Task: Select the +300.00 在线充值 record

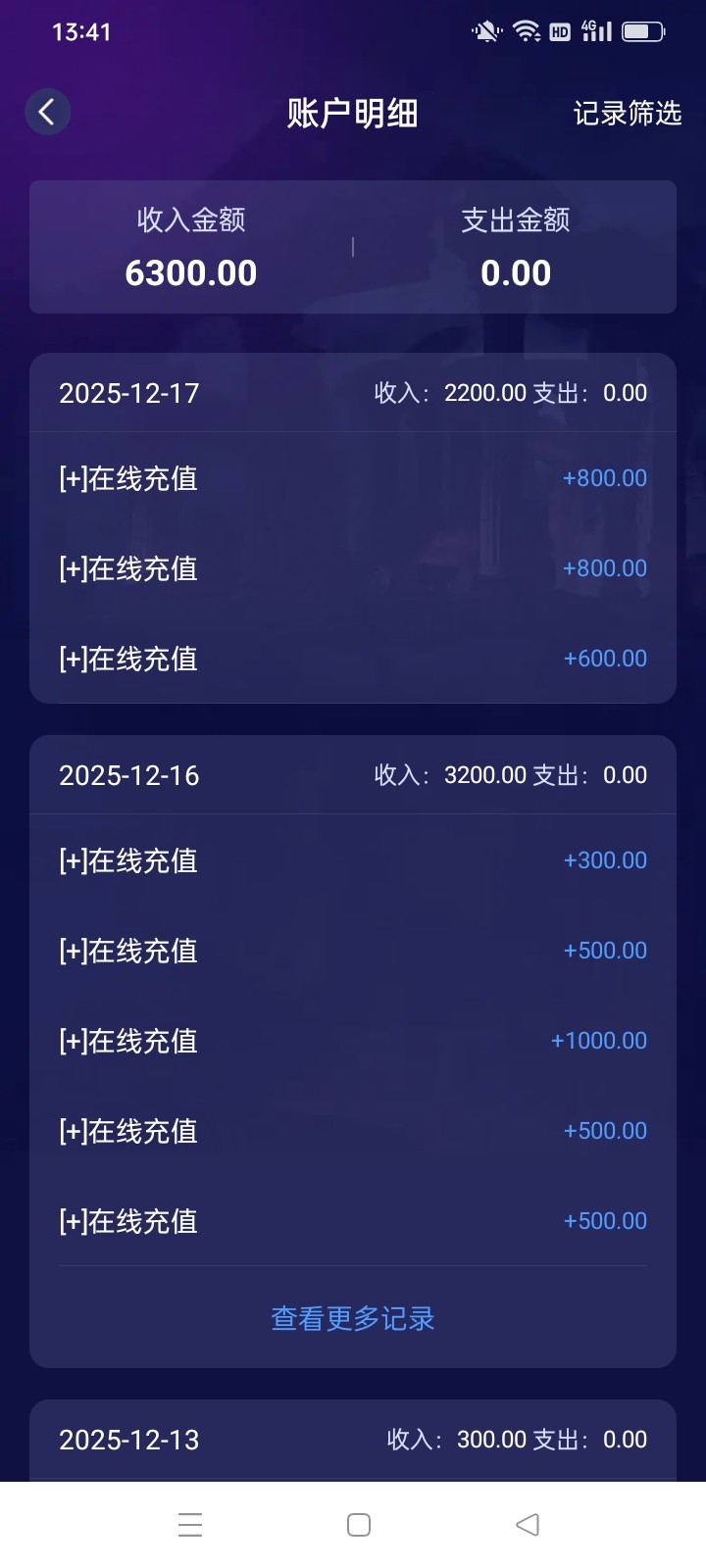Action: click(352, 859)
